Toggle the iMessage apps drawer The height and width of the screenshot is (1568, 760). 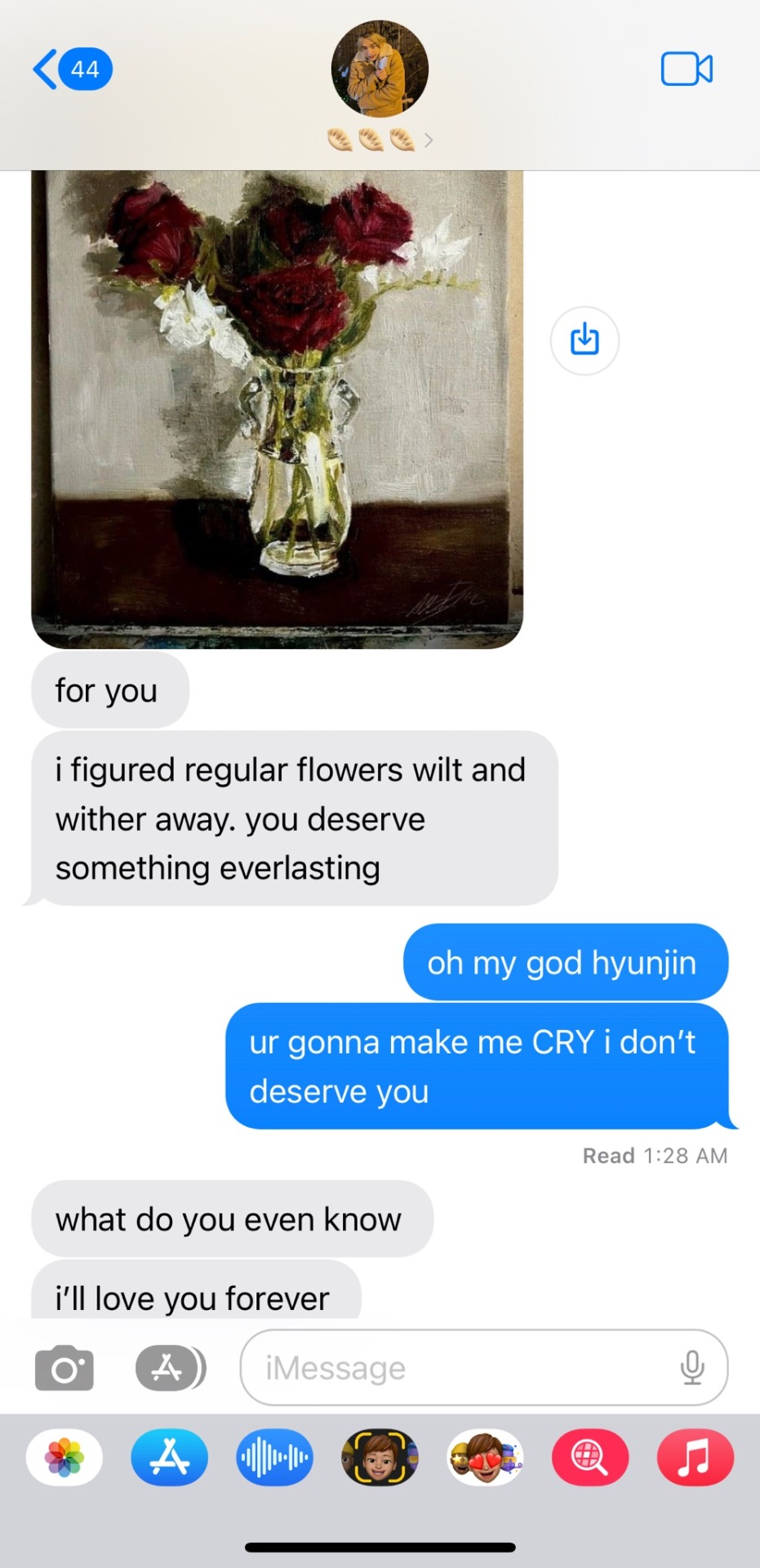[x=170, y=1368]
